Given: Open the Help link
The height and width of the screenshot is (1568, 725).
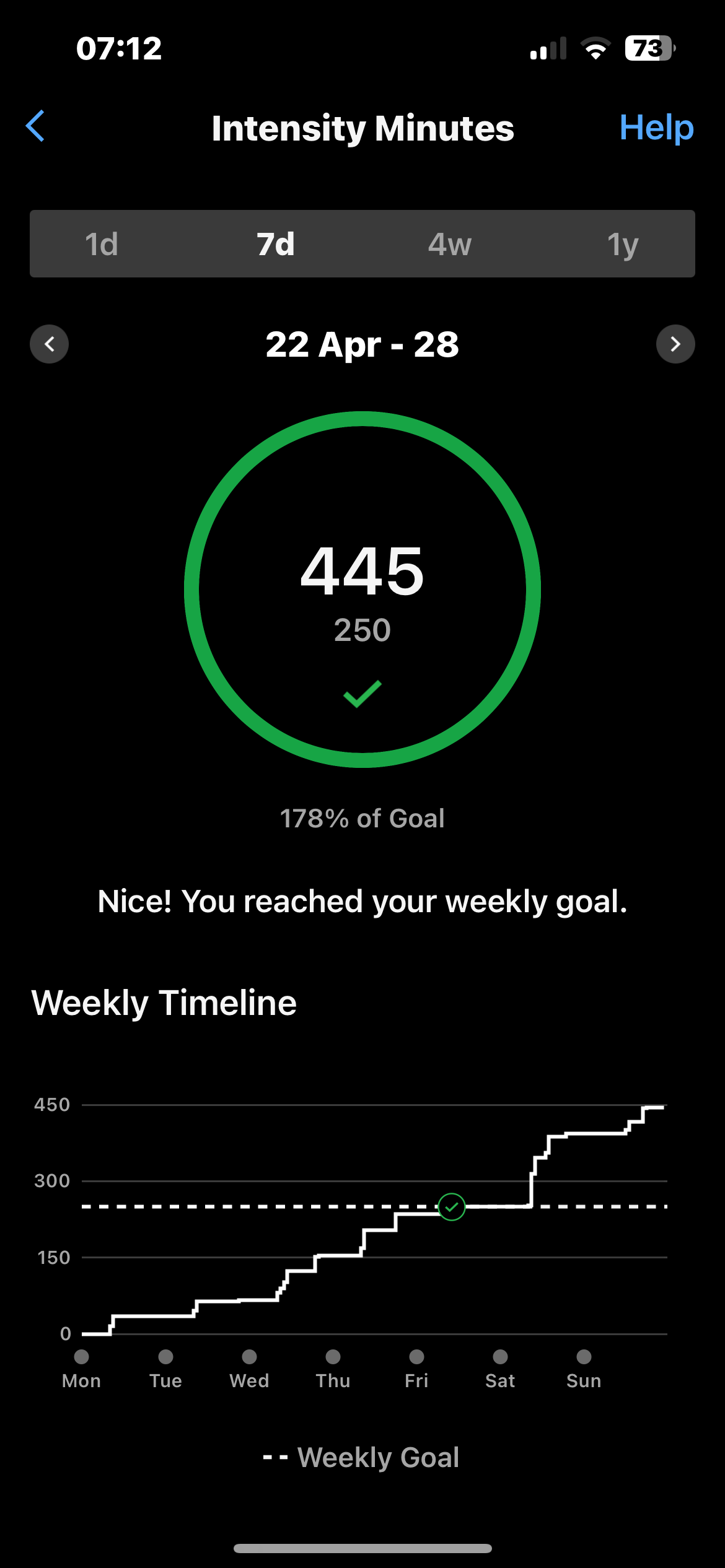Looking at the screenshot, I should pos(656,128).
